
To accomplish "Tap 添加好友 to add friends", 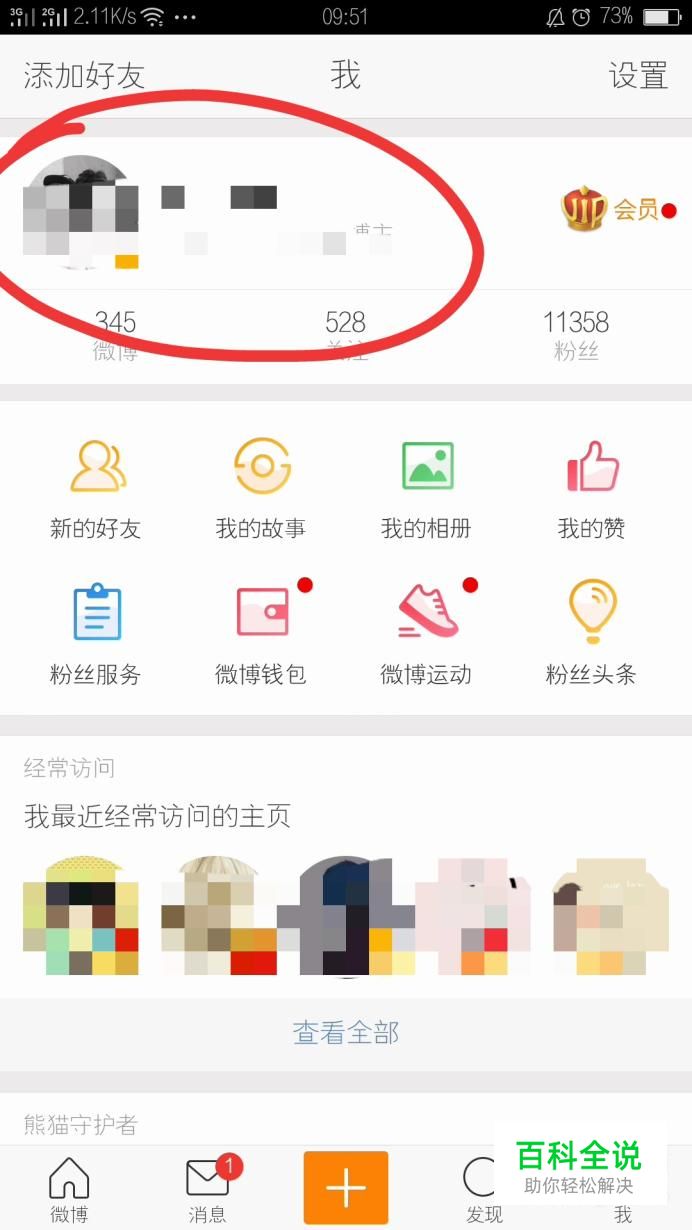I will pos(84,76).
